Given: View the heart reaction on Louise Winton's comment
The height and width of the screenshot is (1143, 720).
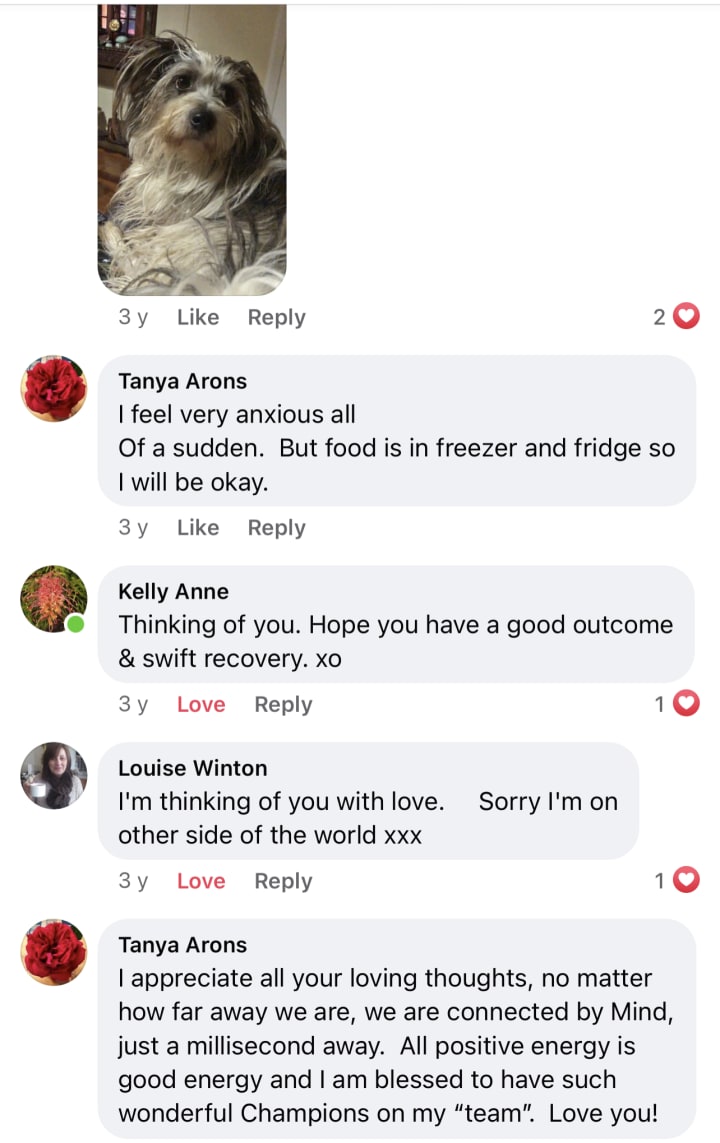Looking at the screenshot, I should coord(677,881).
